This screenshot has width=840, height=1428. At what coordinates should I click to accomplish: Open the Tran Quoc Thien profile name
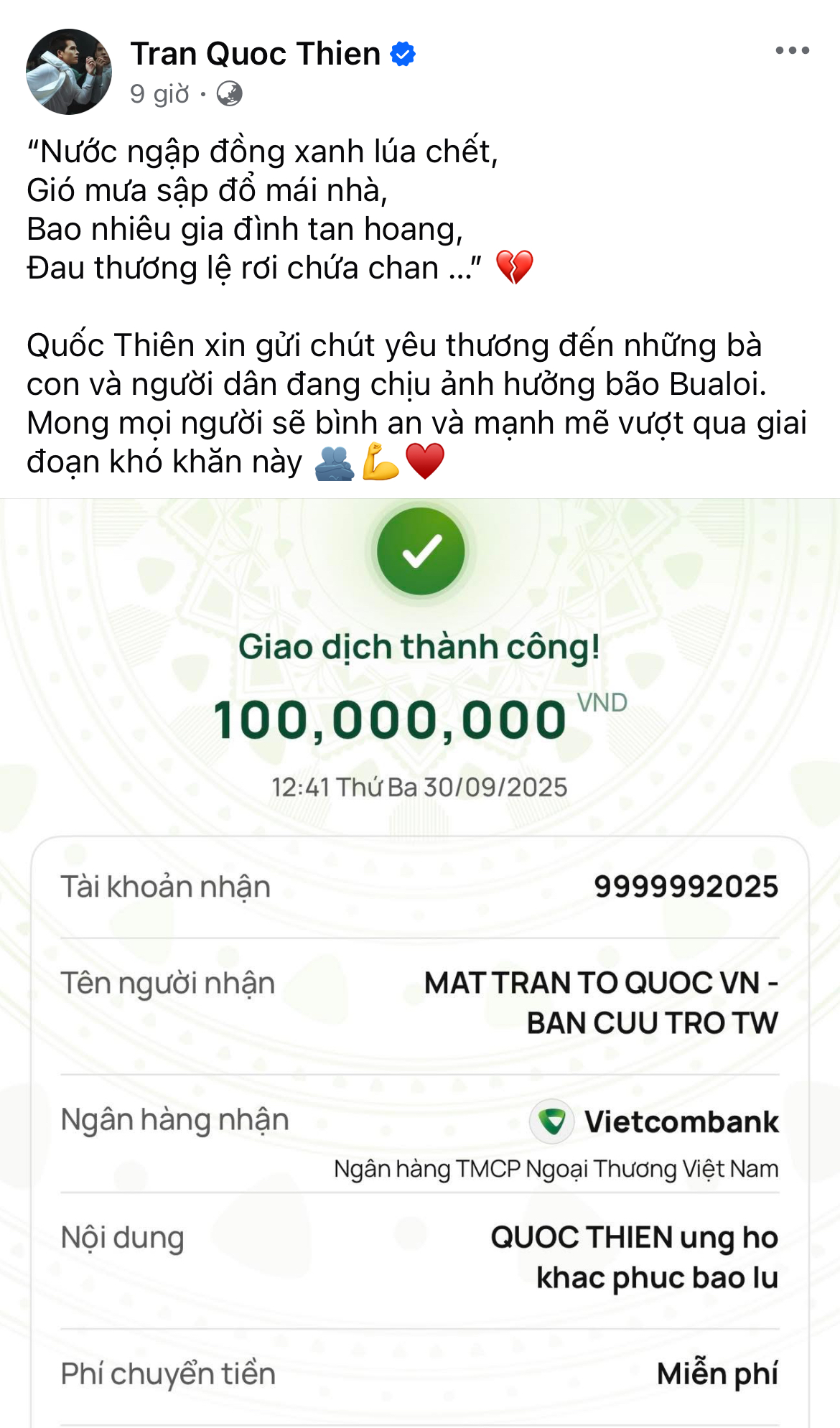click(x=255, y=54)
